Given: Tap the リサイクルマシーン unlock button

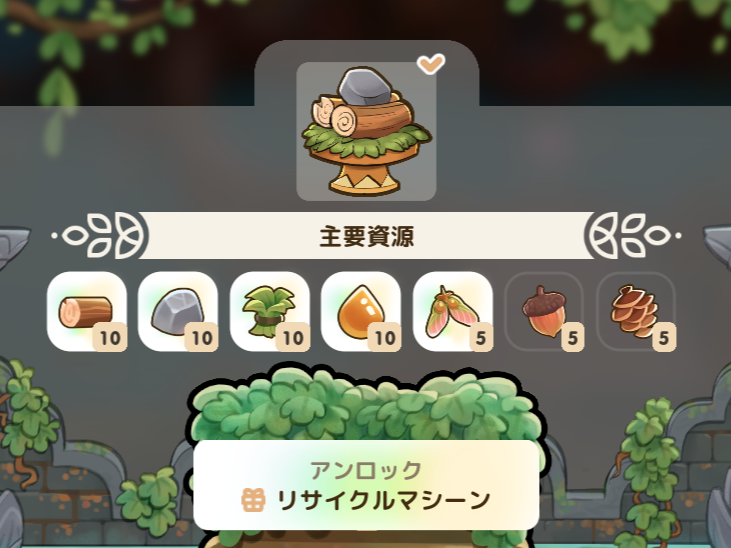Looking at the screenshot, I should click(x=366, y=485).
